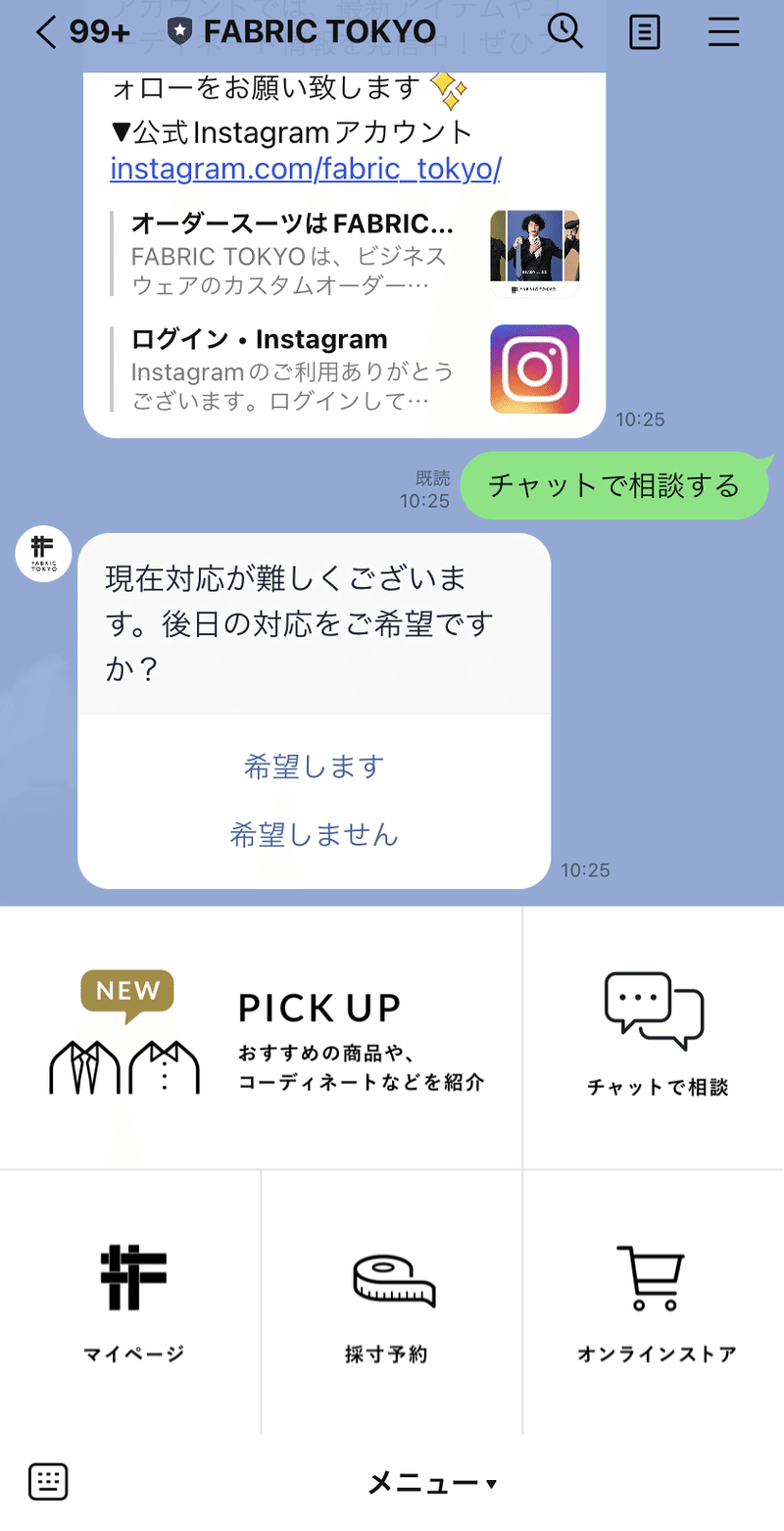Viewport: 784px width, 1531px height.
Task: Go back to the chat list
Action: [x=47, y=32]
